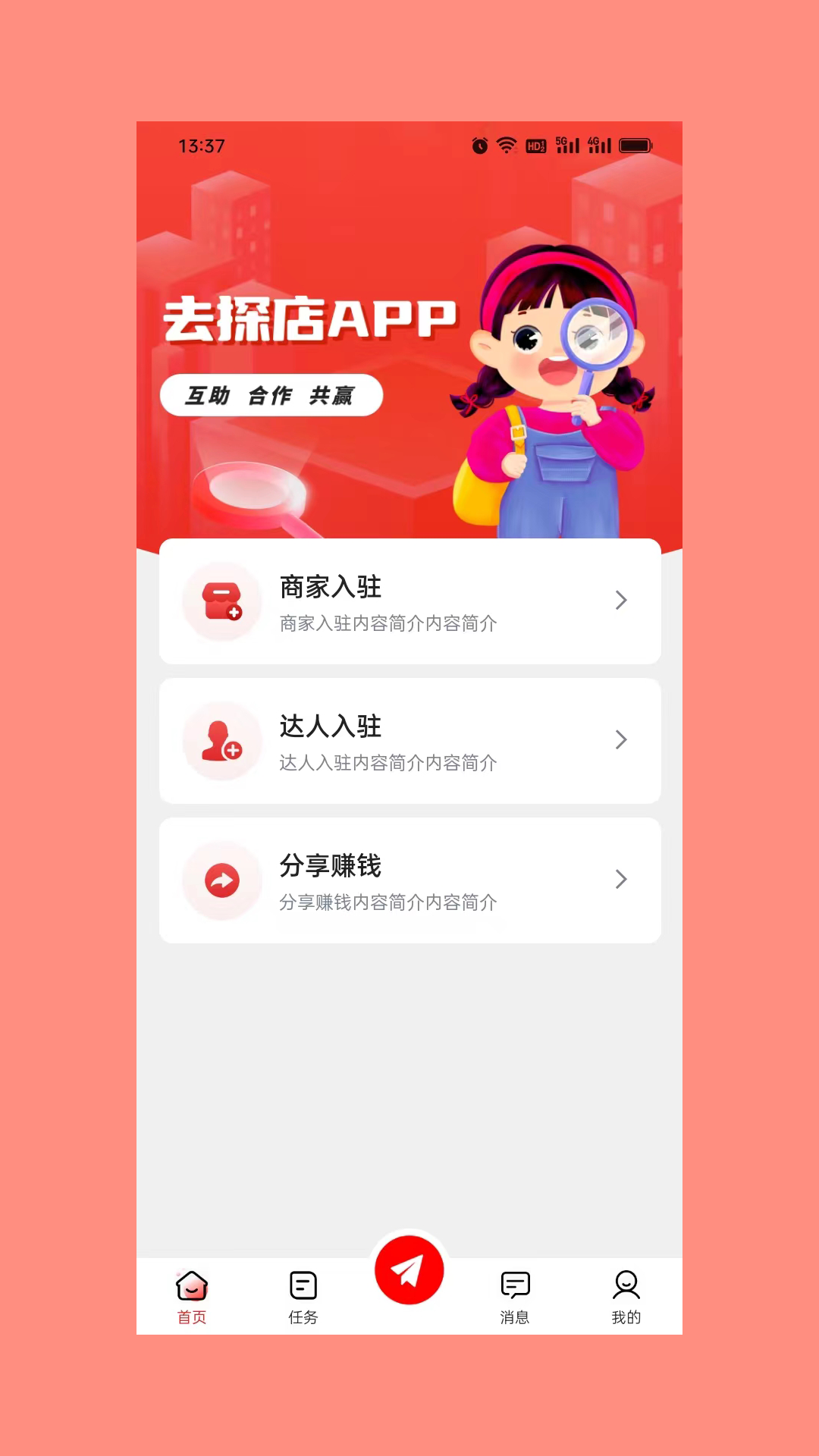
Task: Switch to the 任务 tab
Action: pos(303,1298)
